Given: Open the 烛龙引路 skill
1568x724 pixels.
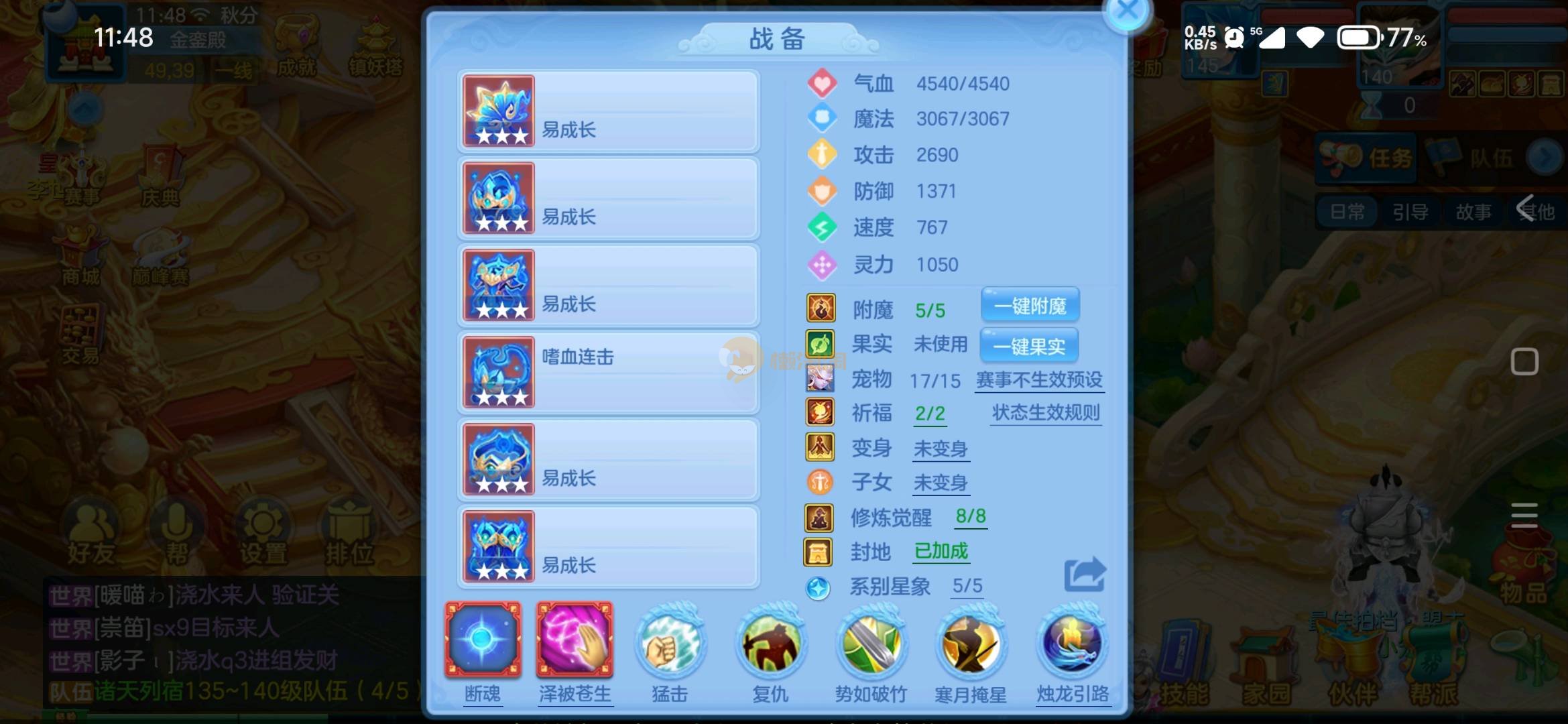Looking at the screenshot, I should (x=1072, y=644).
